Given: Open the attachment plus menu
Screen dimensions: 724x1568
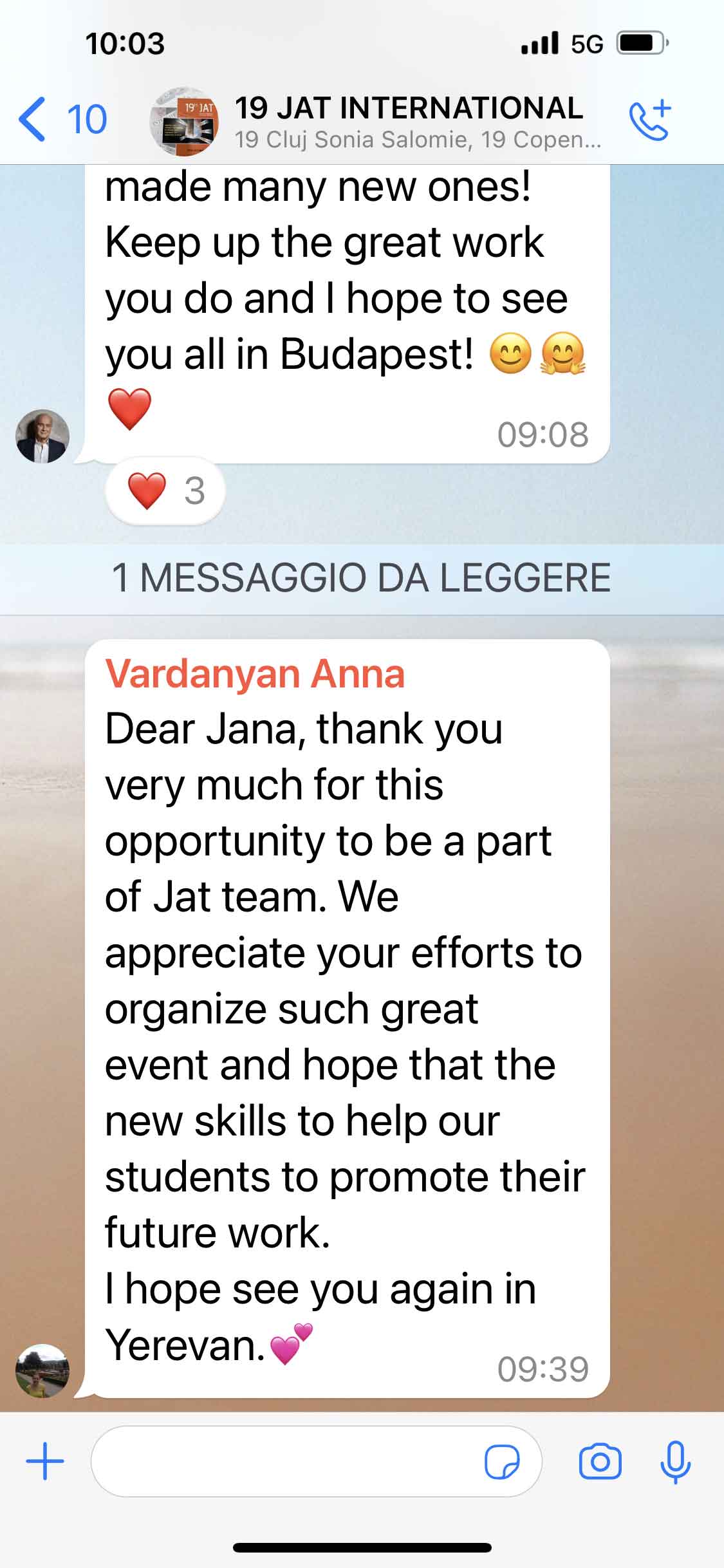Looking at the screenshot, I should (45, 1461).
